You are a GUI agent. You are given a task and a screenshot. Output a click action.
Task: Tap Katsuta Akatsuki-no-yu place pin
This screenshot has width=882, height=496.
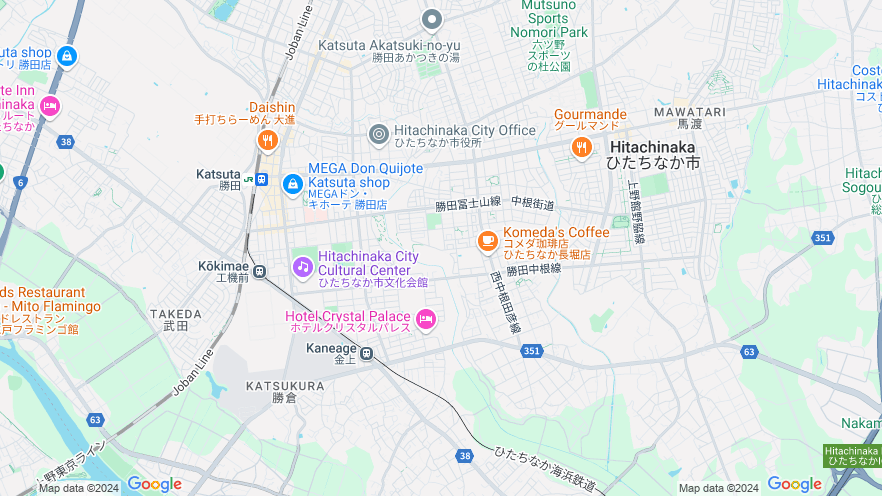click(x=432, y=19)
